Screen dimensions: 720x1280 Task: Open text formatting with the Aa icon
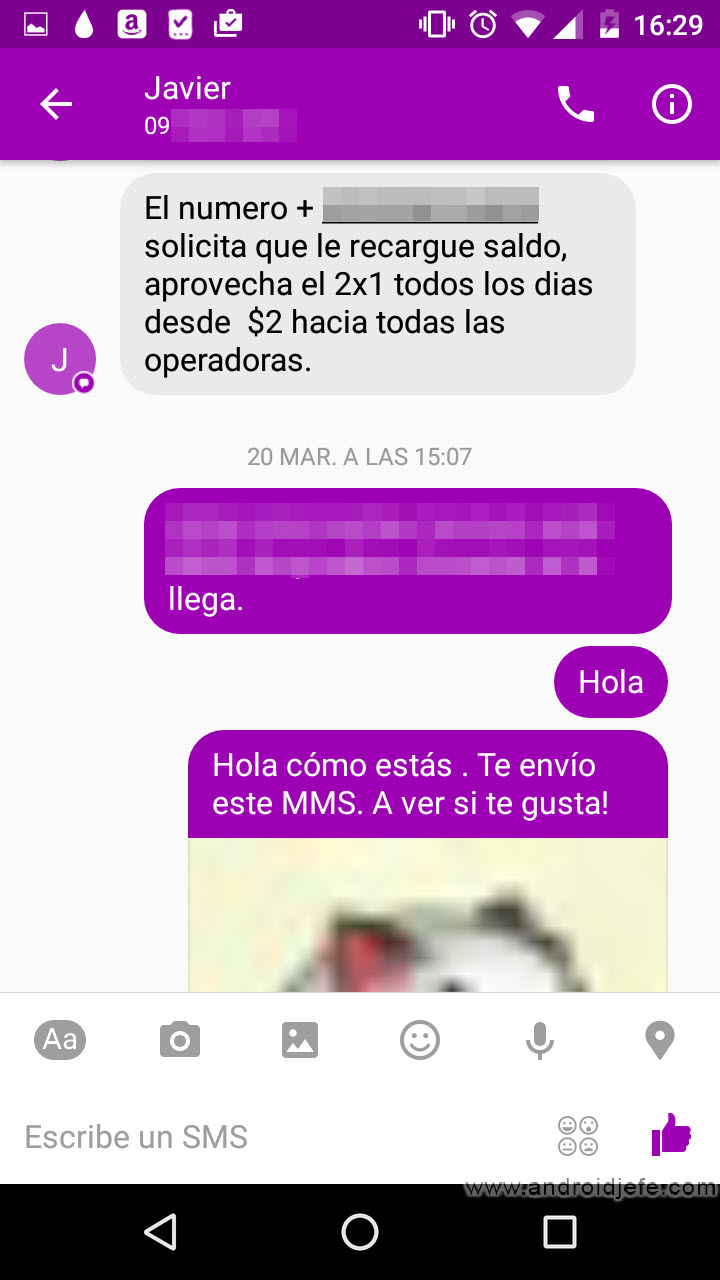[60, 1039]
